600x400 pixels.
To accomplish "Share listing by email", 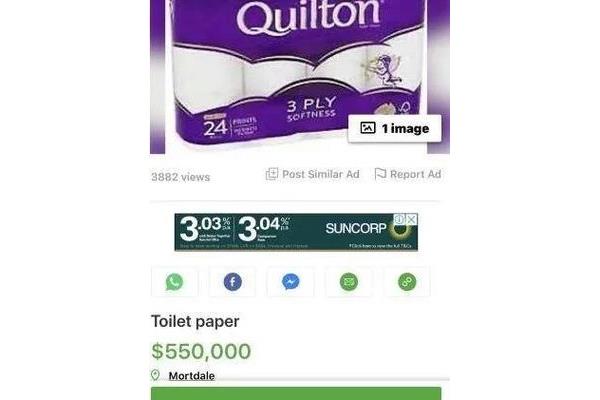I will (x=348, y=282).
